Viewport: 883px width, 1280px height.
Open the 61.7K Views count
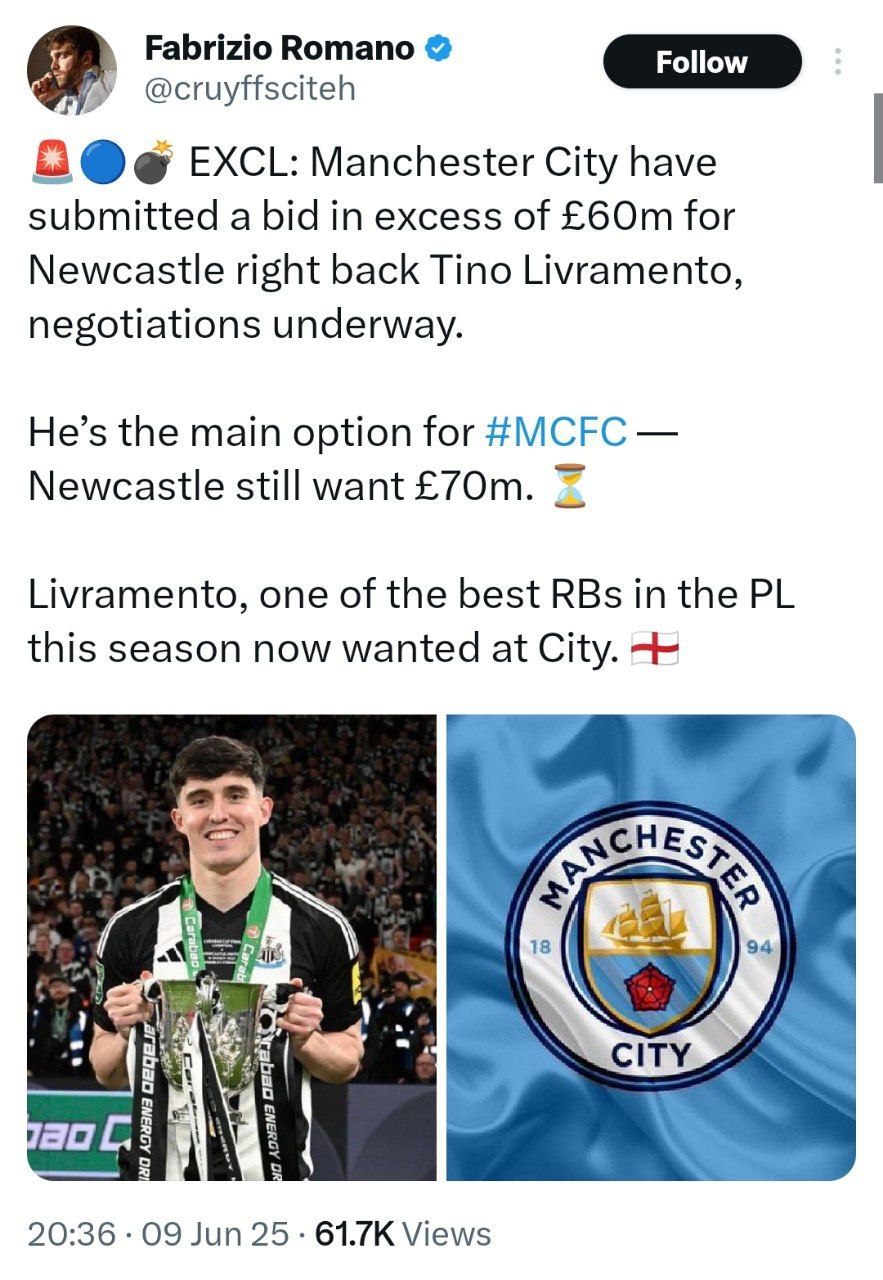coord(403,1234)
